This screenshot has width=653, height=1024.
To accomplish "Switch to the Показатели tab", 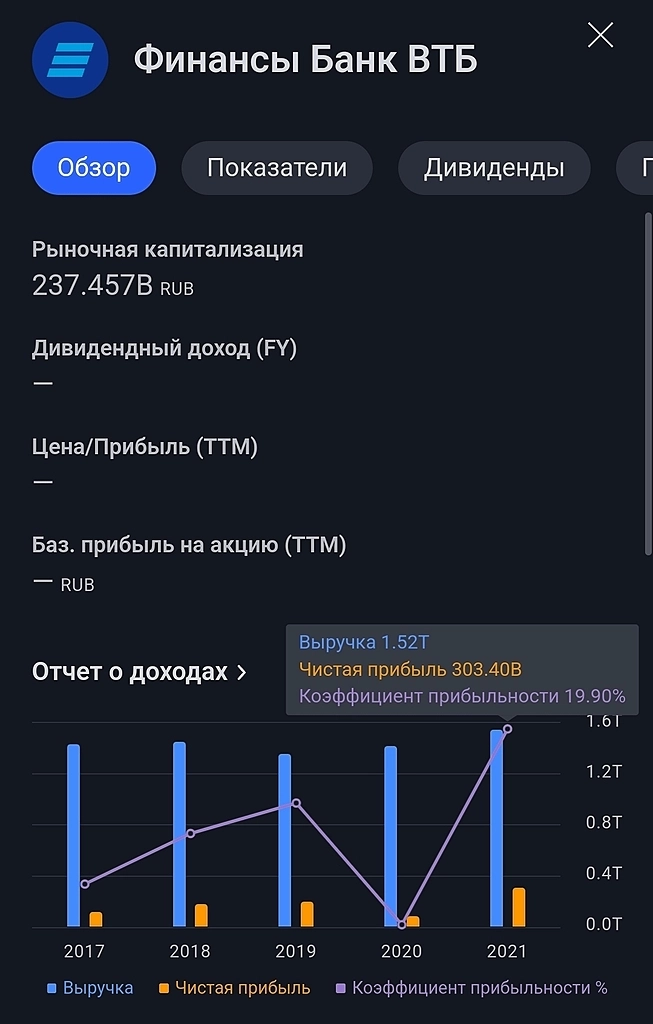I will (x=277, y=168).
